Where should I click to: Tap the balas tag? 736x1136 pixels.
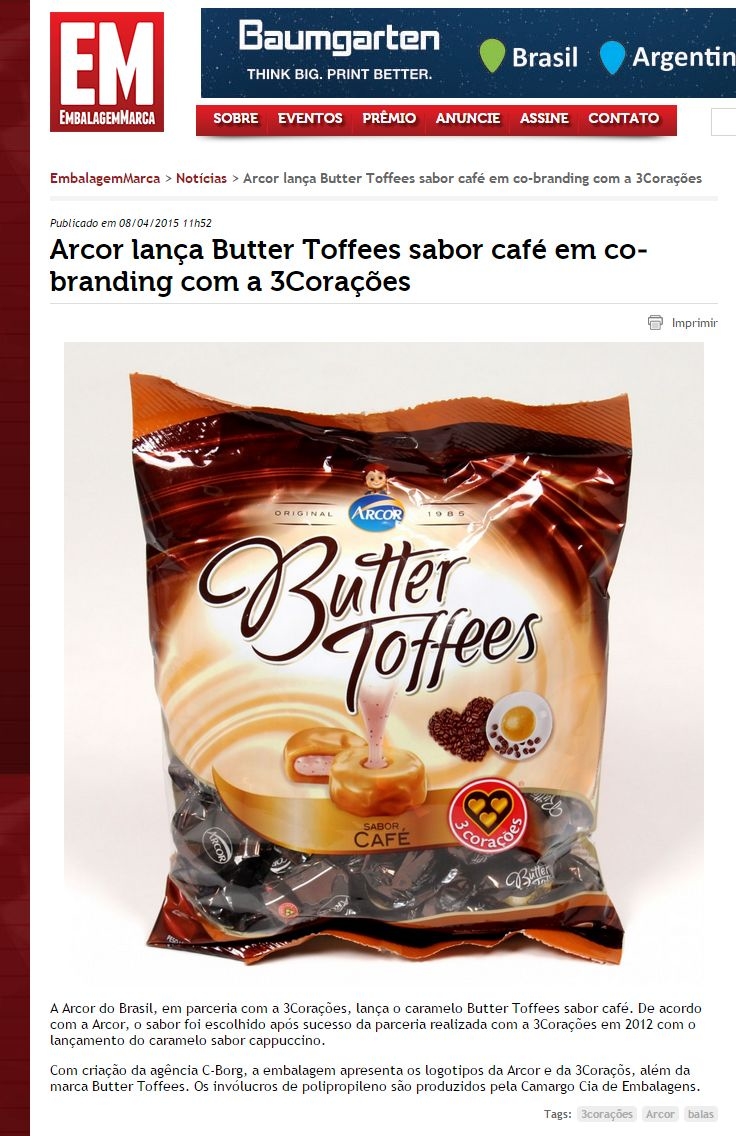coord(701,1114)
